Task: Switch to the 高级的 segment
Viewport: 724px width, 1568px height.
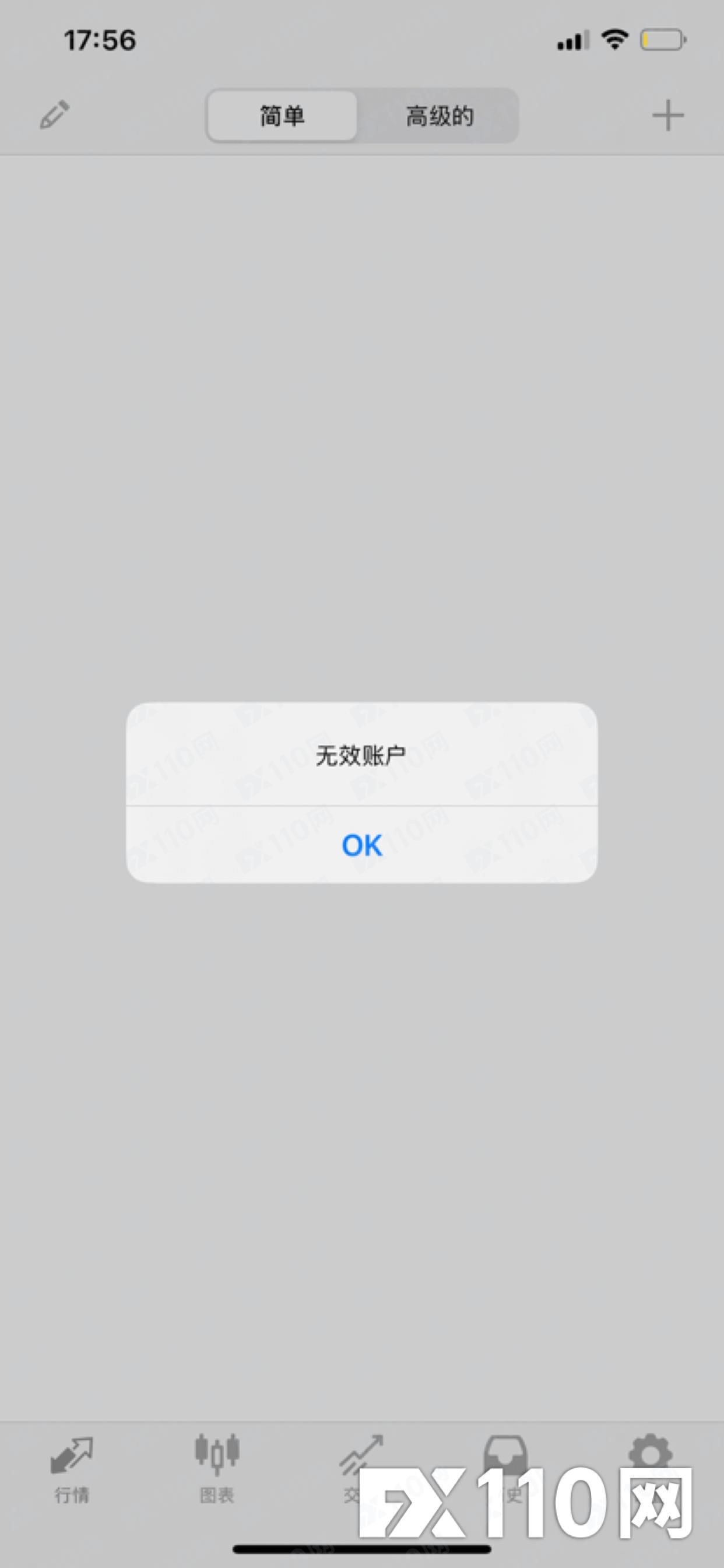Action: pyautogui.click(x=440, y=116)
